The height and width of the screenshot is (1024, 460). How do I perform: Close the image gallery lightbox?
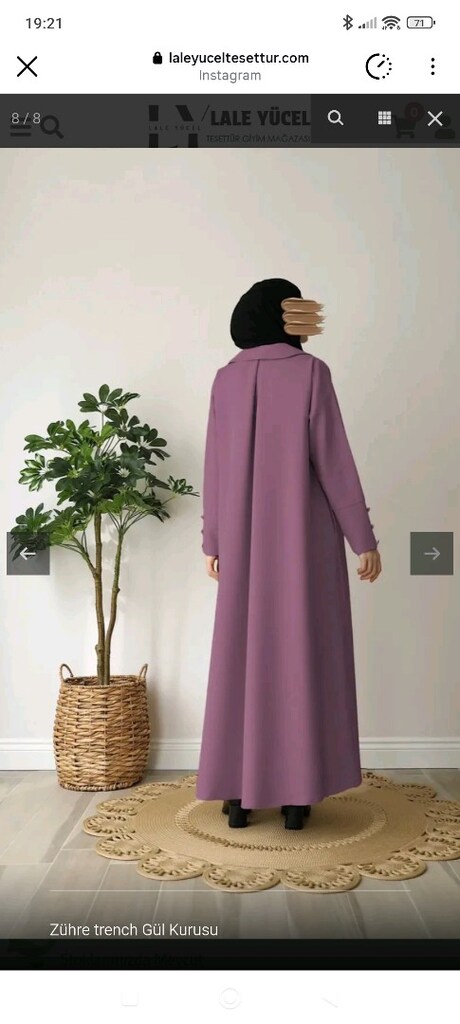coord(435,118)
